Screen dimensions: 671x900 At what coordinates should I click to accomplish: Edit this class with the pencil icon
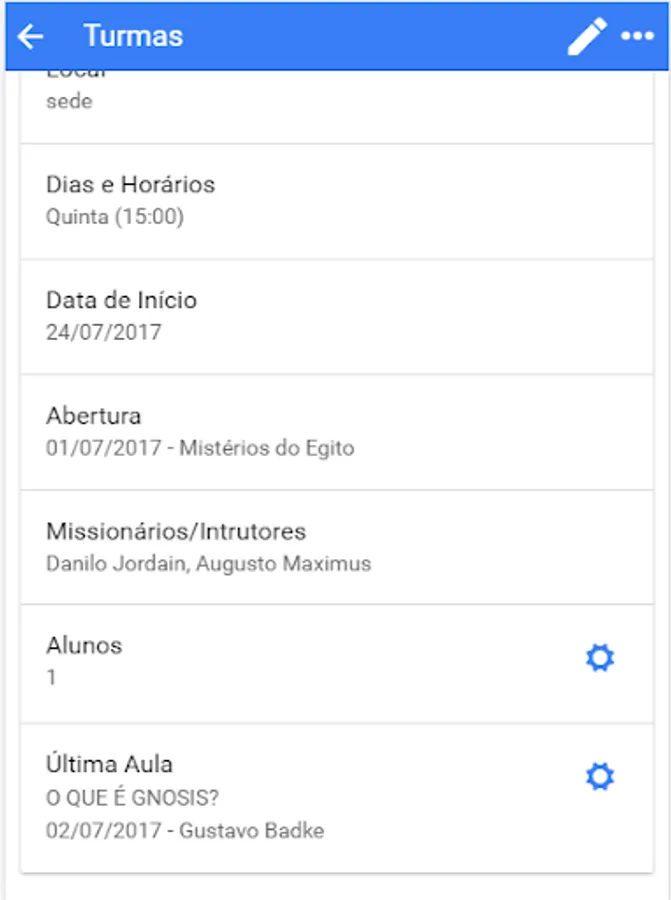[x=587, y=37]
